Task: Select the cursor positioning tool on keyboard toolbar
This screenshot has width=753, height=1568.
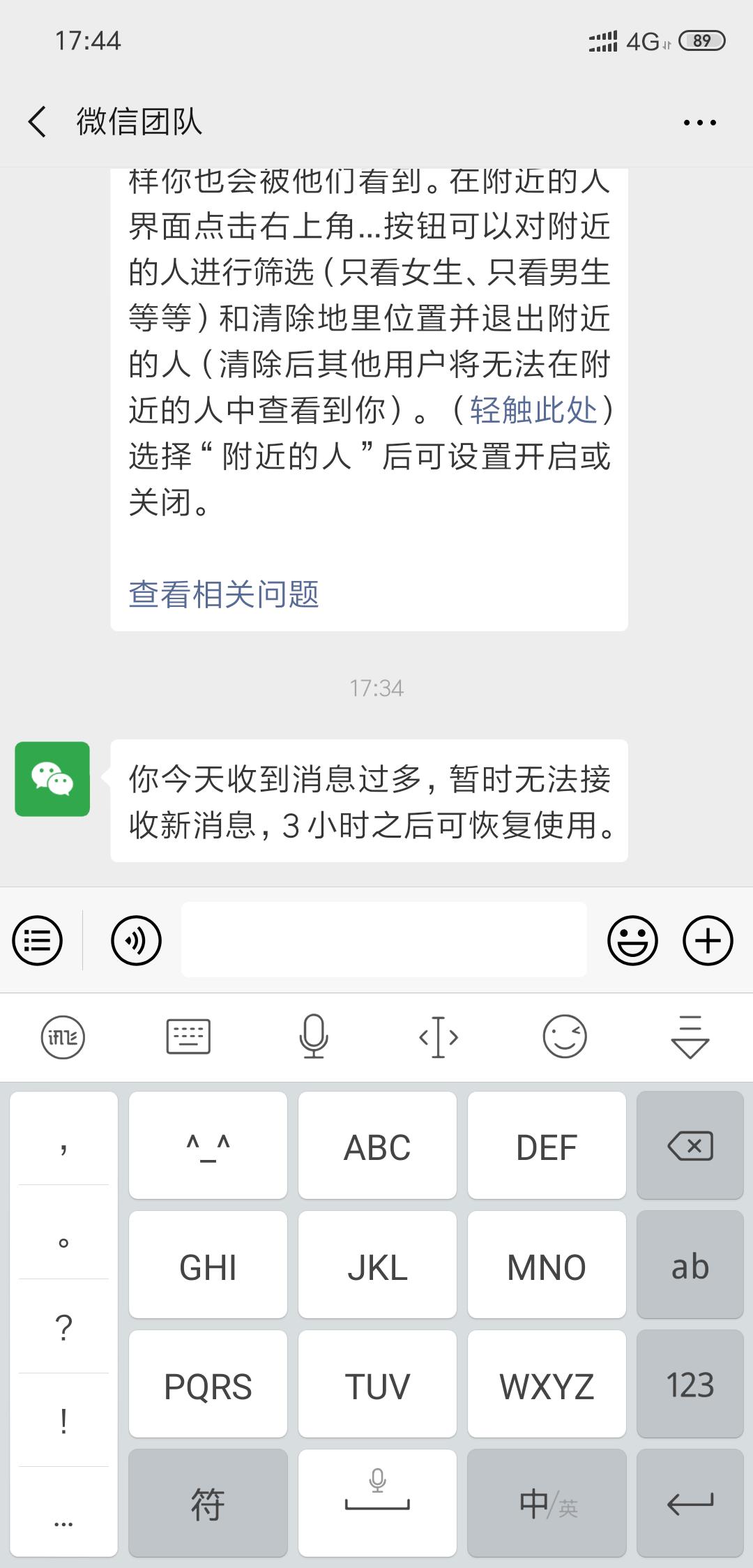Action: click(438, 1039)
